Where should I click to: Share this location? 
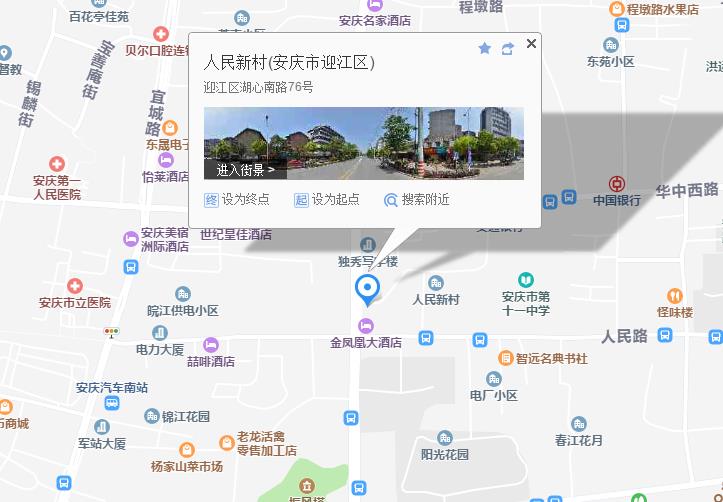tap(507, 48)
